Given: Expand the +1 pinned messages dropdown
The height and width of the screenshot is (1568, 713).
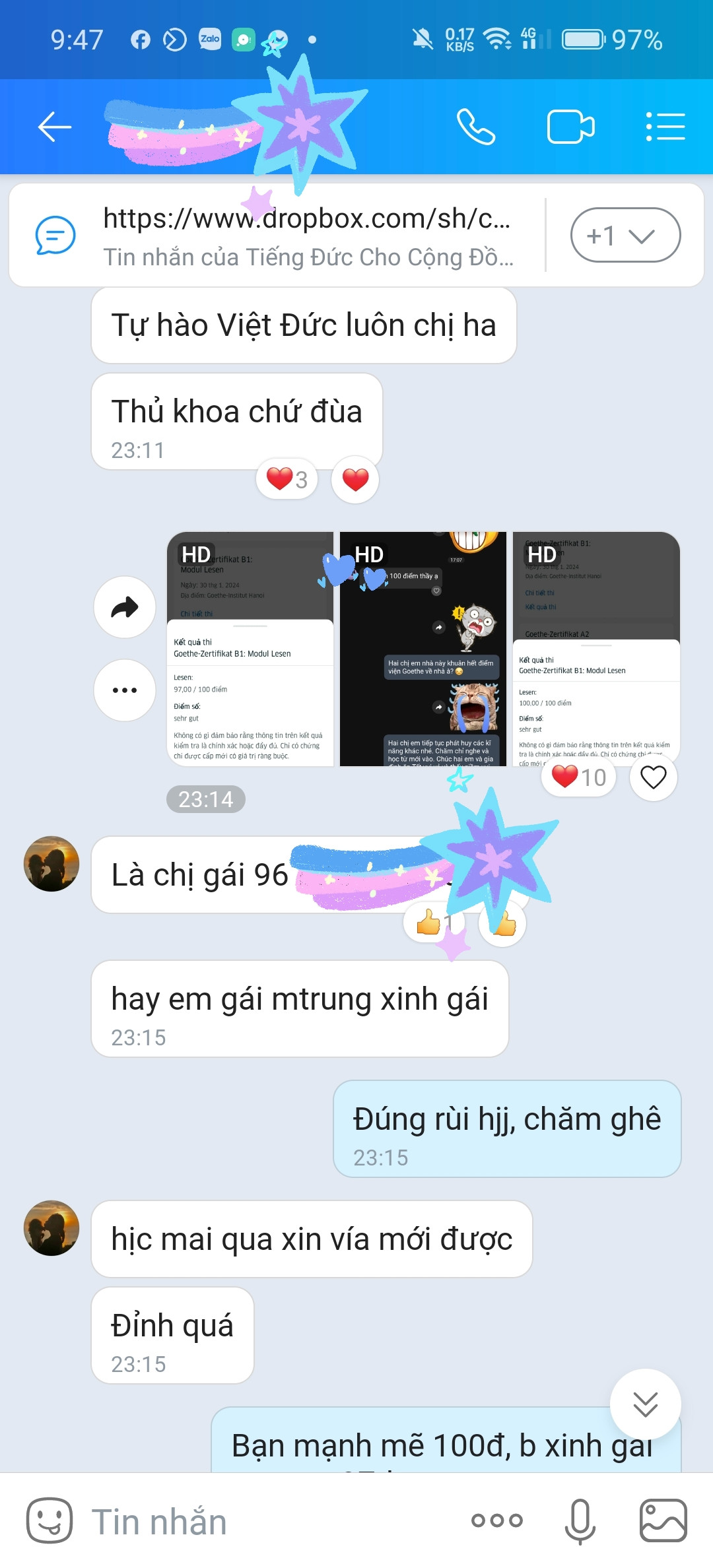Looking at the screenshot, I should click(625, 236).
